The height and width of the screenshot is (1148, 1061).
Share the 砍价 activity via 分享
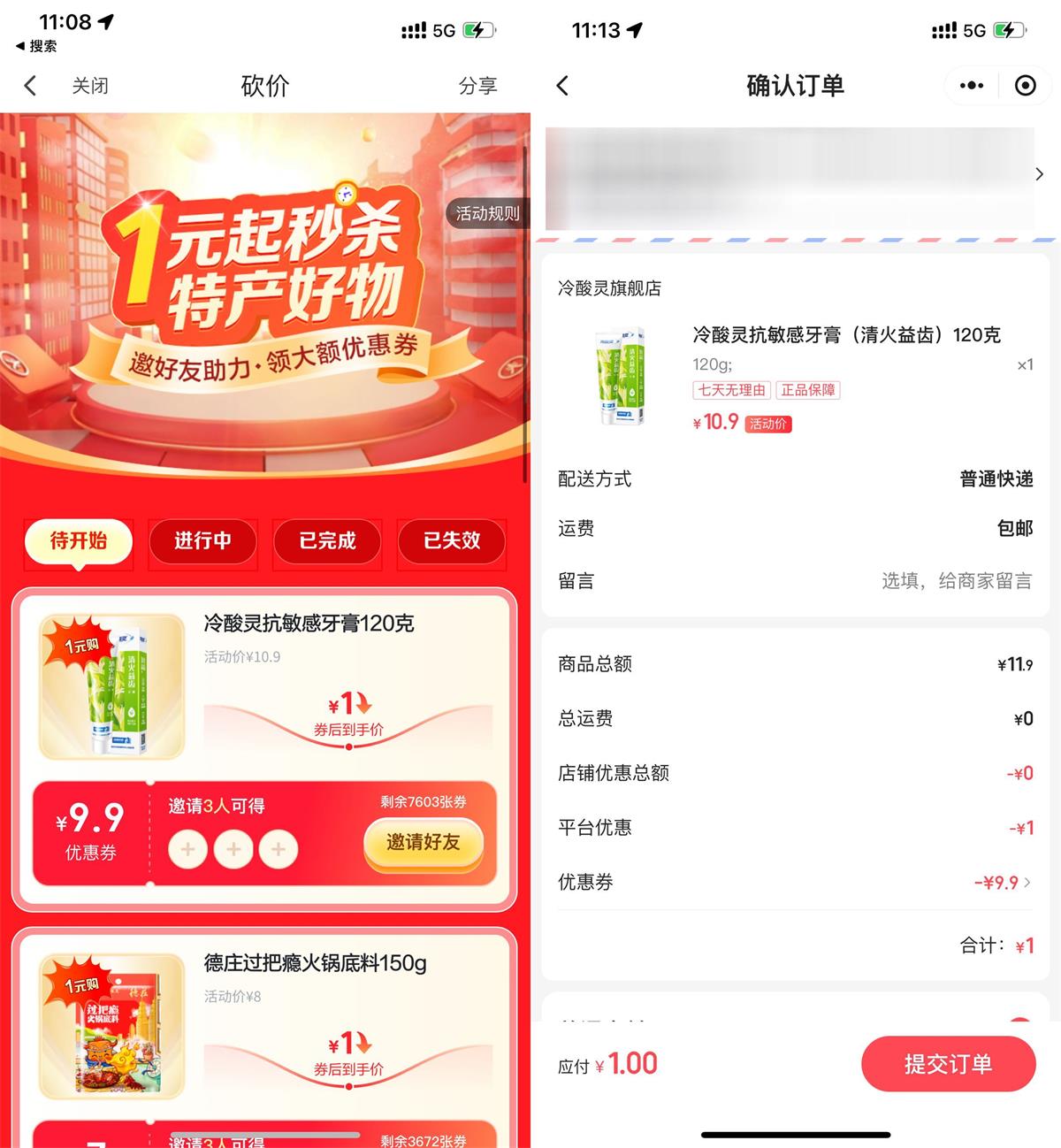pos(477,86)
